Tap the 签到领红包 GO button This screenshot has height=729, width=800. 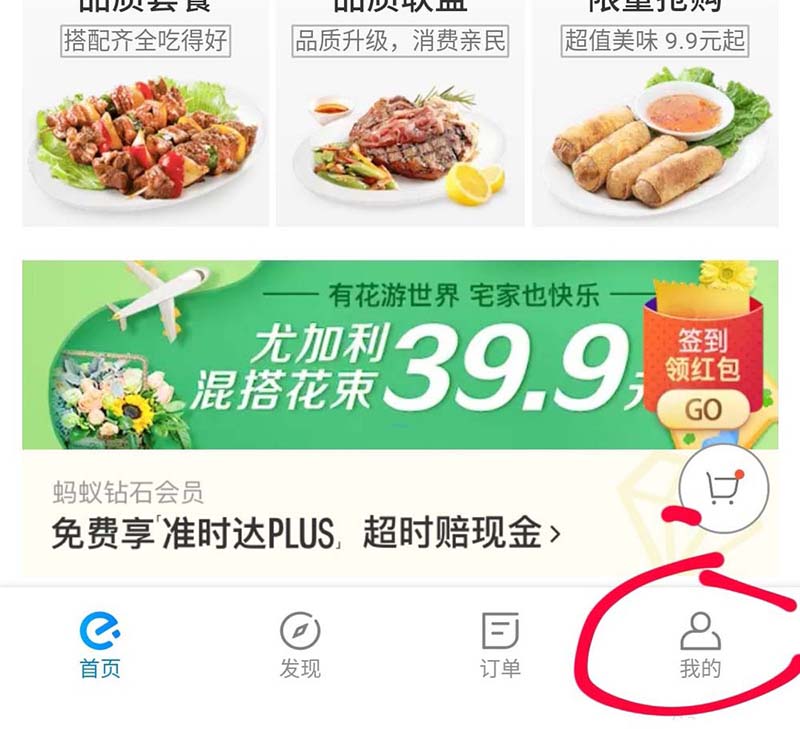[703, 409]
